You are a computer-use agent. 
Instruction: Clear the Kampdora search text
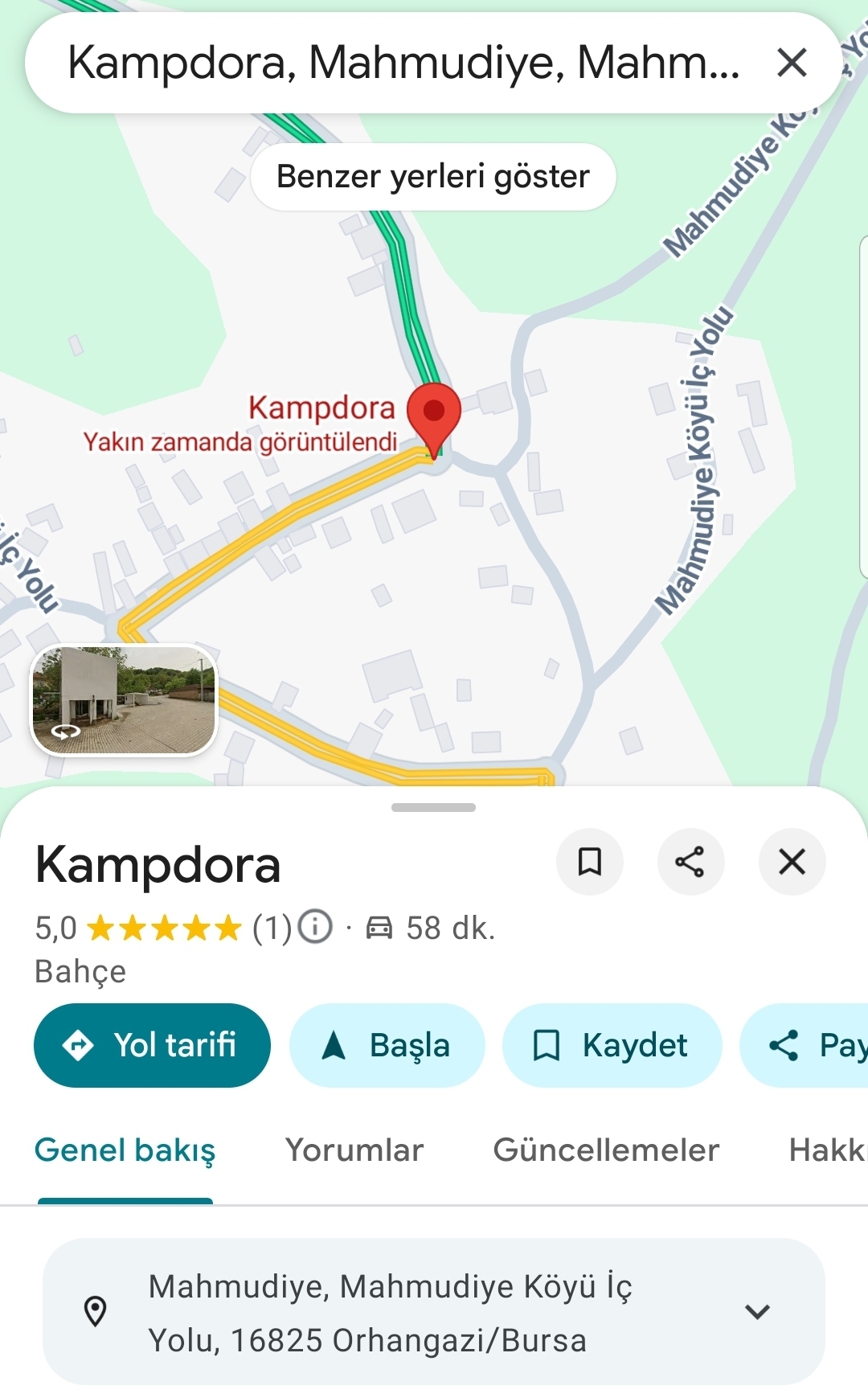792,63
